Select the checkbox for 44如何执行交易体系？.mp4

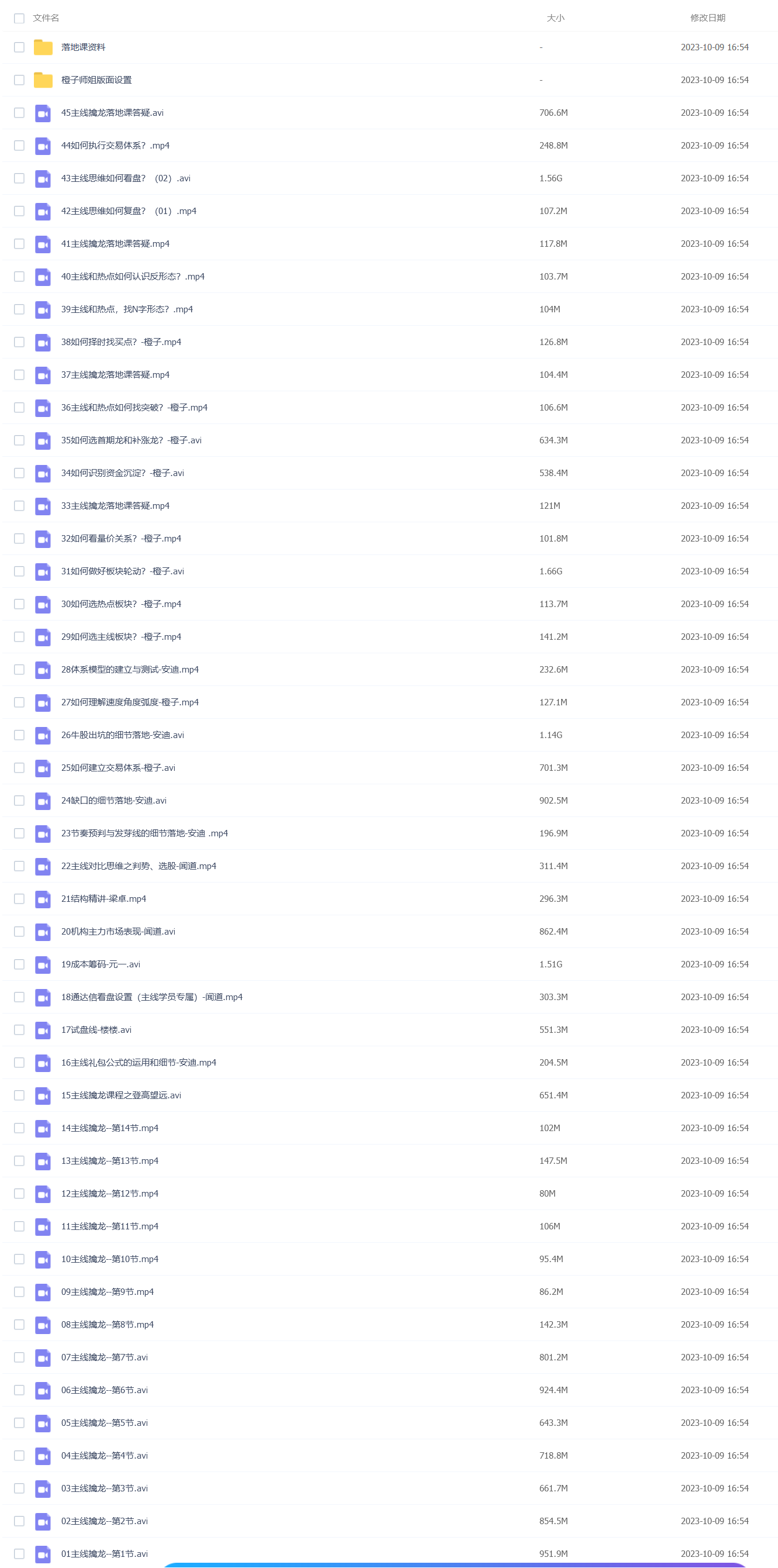tap(19, 146)
